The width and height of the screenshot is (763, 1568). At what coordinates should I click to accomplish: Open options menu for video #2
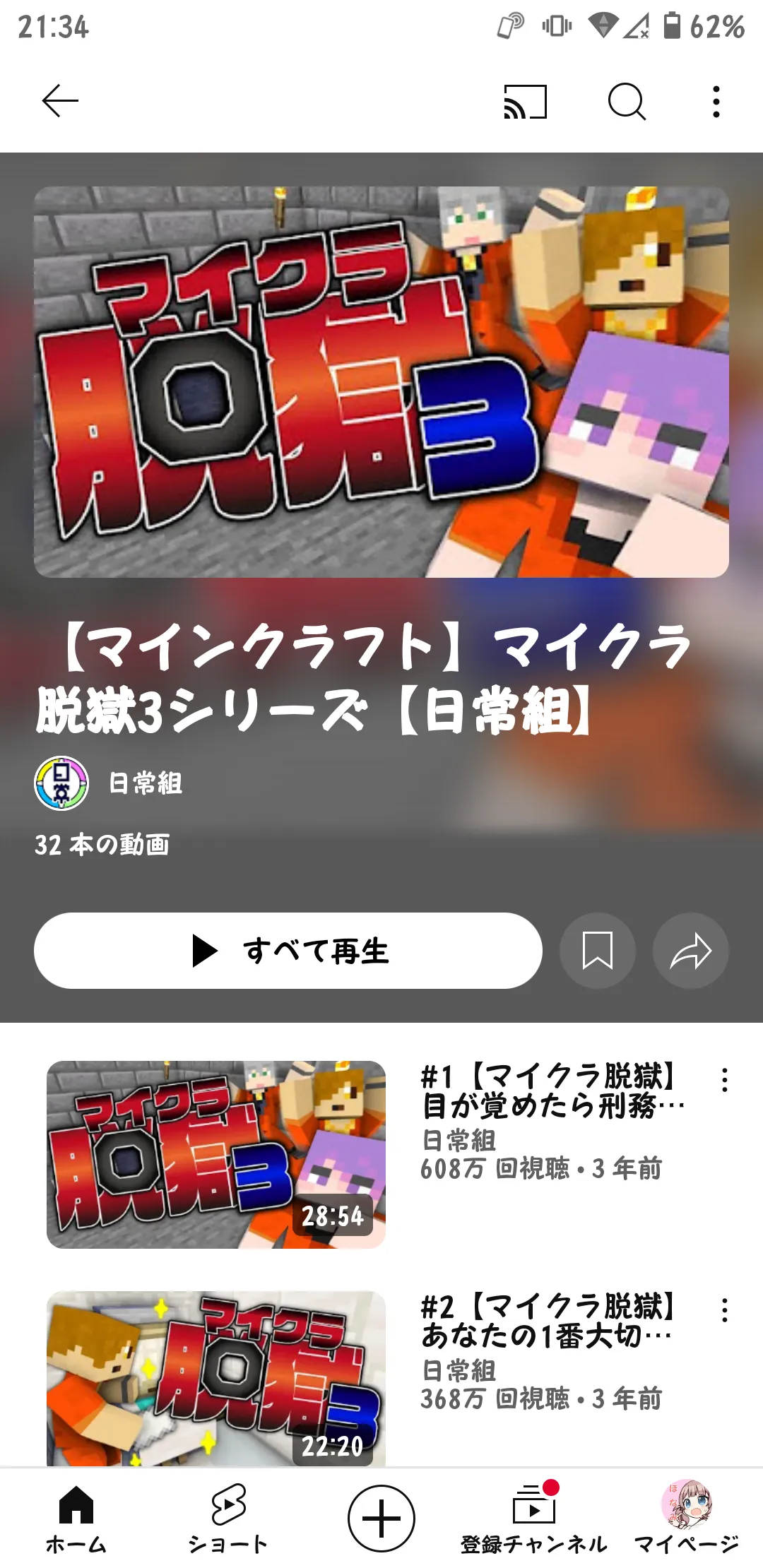pos(725,1310)
